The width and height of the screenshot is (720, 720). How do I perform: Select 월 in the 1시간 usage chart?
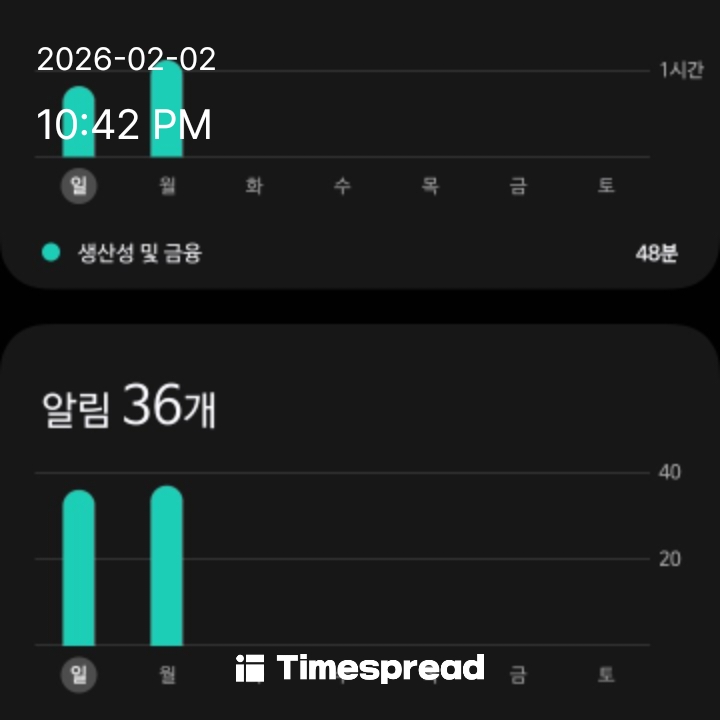tap(167, 186)
